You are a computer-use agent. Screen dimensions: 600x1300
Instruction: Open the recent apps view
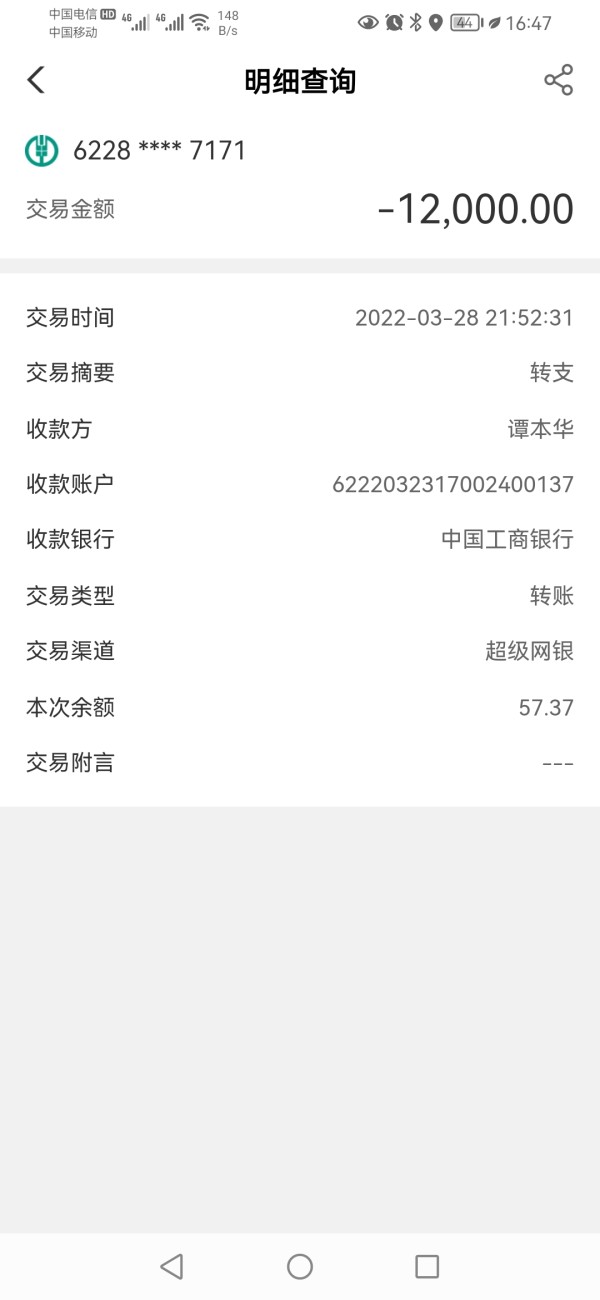(x=427, y=1266)
